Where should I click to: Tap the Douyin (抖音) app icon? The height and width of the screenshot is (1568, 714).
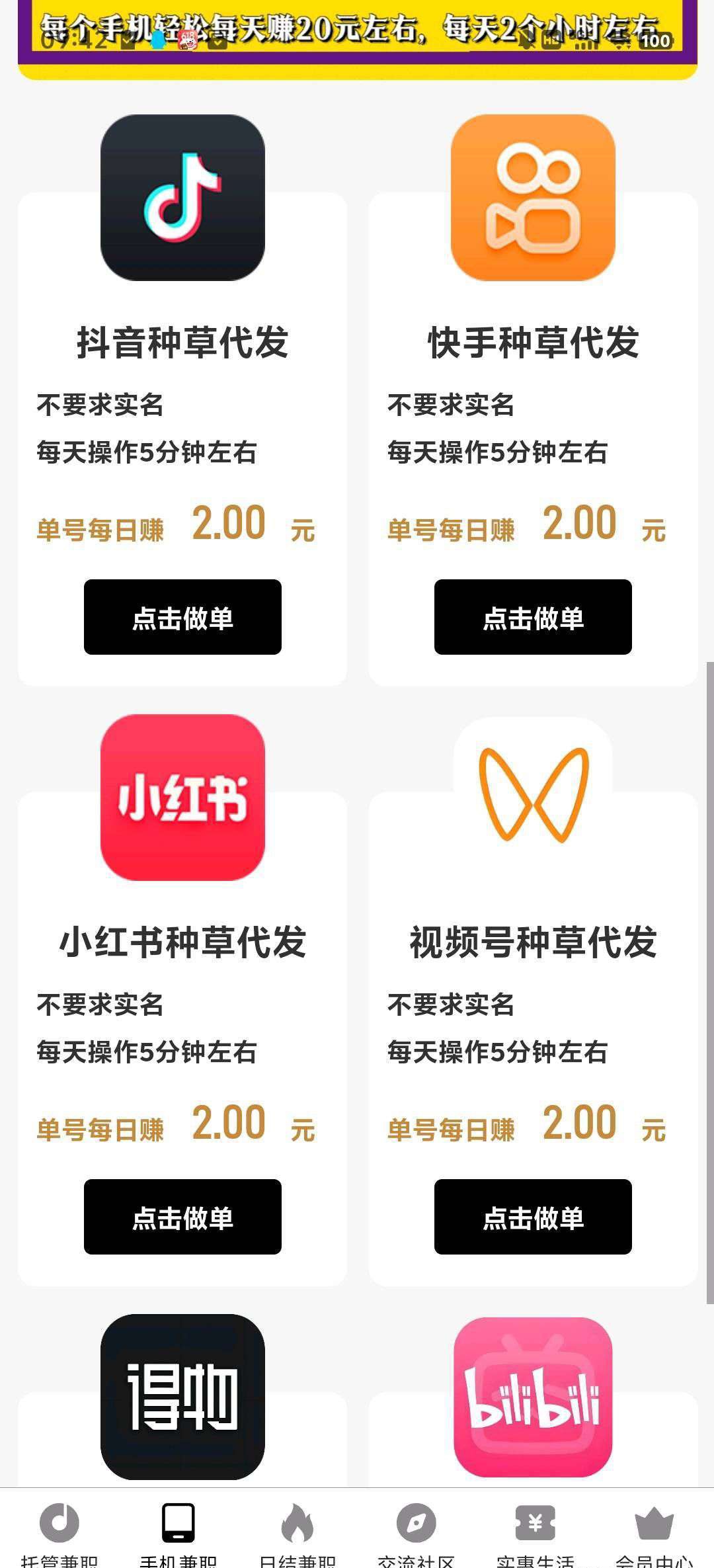click(183, 198)
